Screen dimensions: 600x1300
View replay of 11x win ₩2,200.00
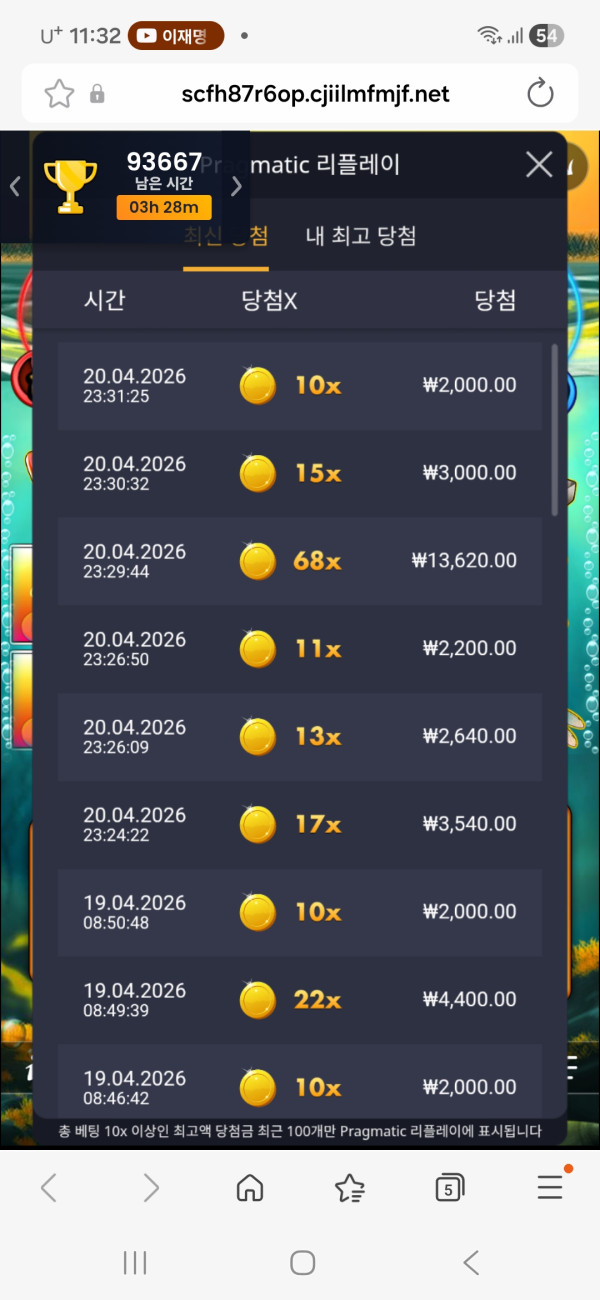pos(300,649)
